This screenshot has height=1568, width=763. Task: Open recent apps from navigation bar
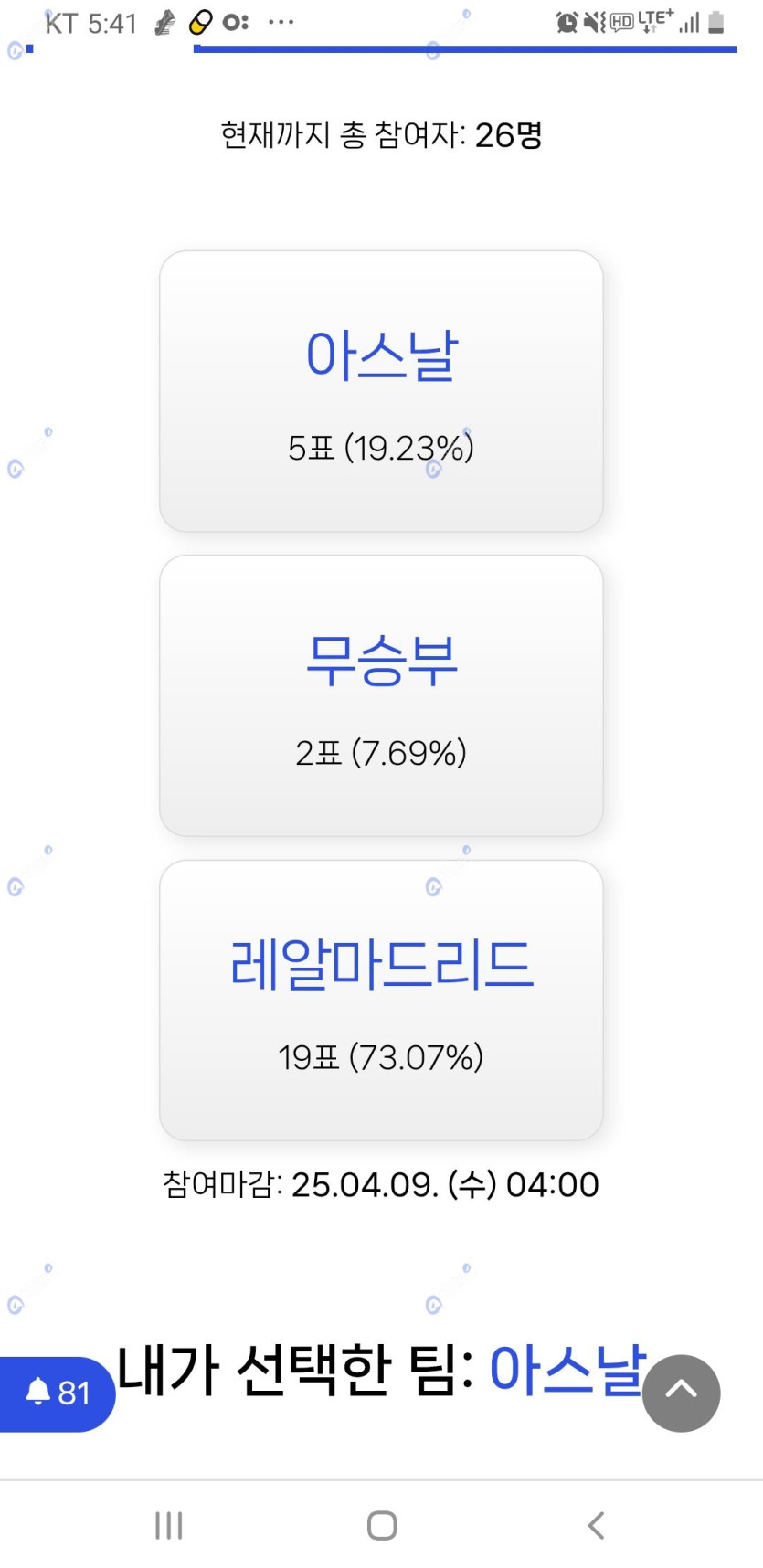[169, 1525]
